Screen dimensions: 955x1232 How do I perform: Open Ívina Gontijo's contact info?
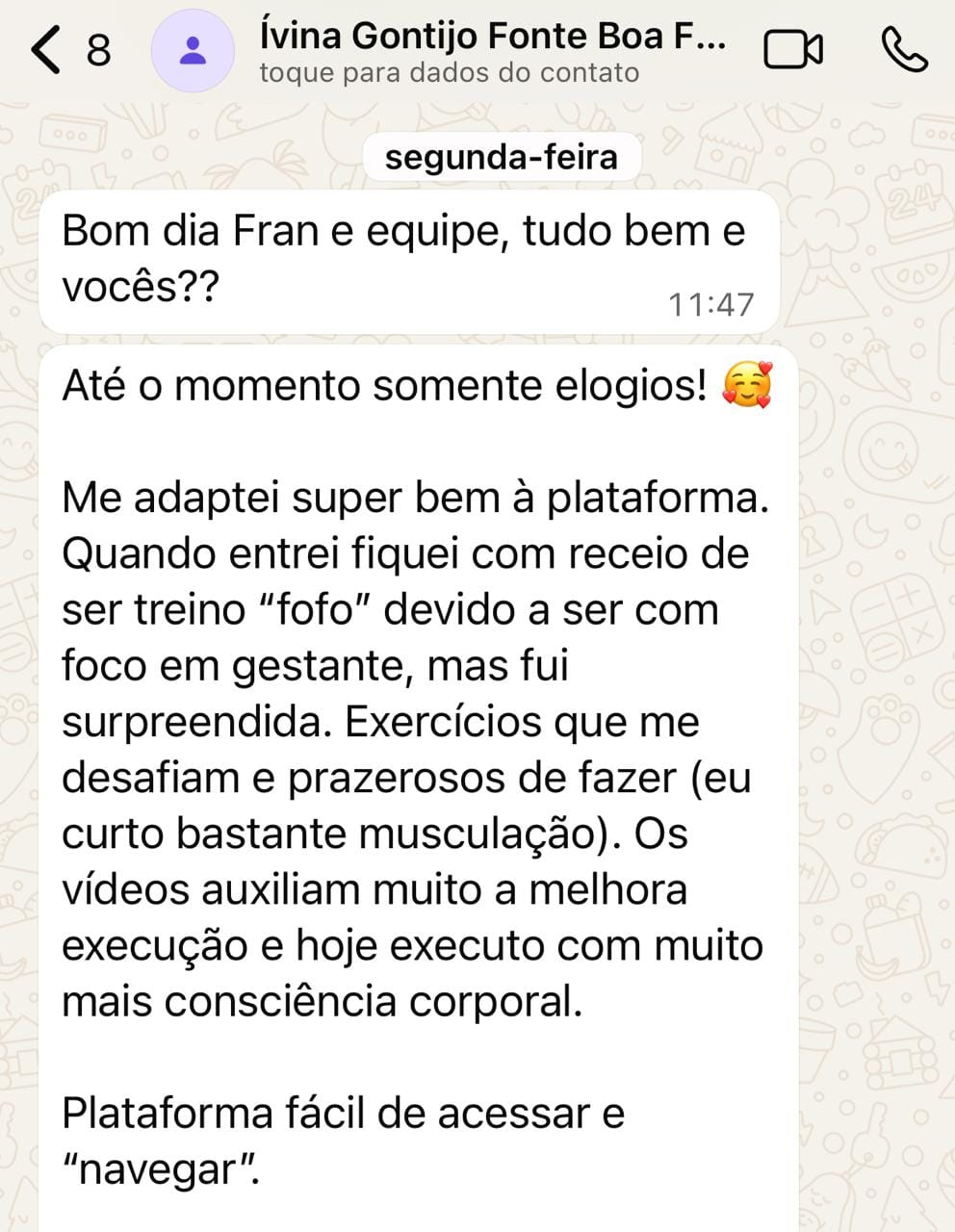491,51
